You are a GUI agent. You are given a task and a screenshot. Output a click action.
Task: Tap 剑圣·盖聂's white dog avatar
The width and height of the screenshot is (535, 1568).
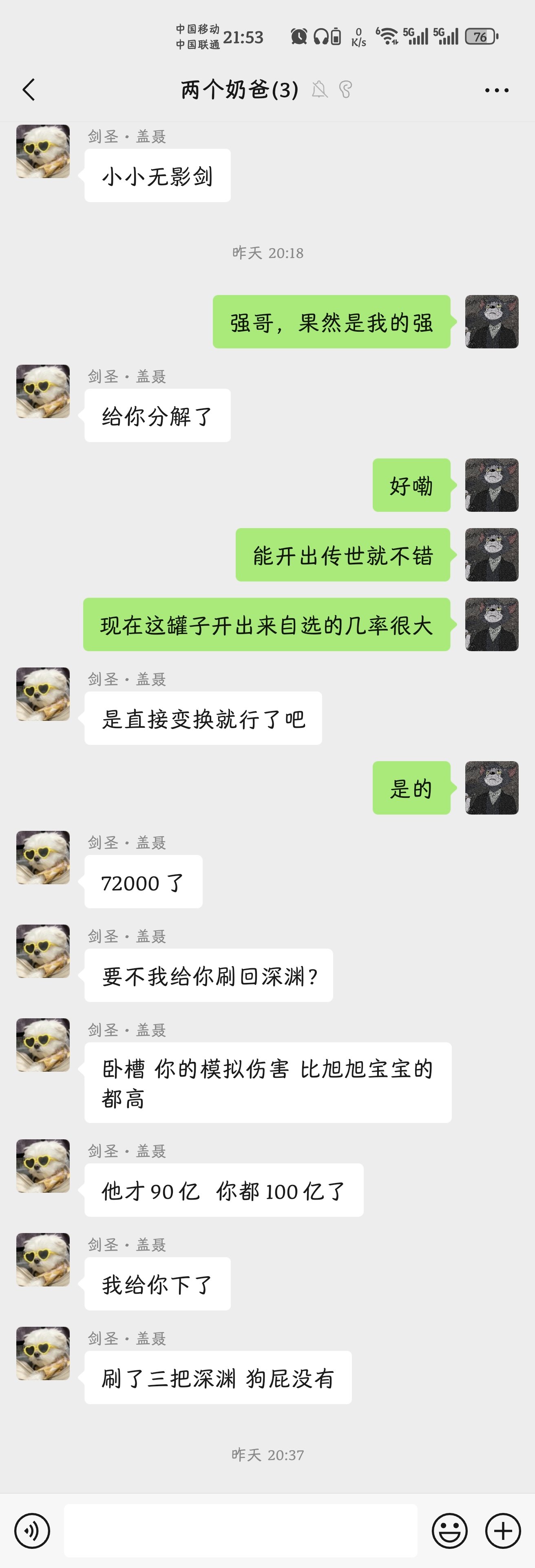point(43,693)
